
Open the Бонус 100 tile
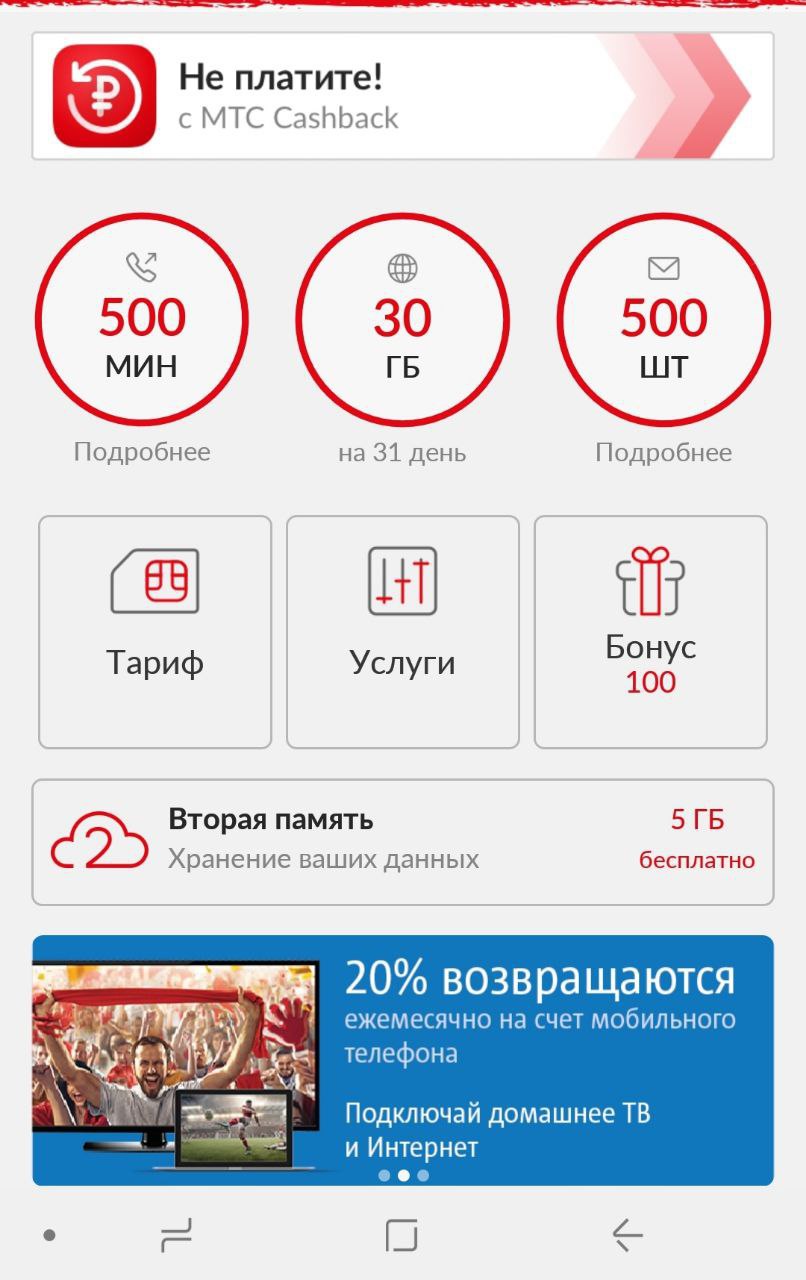coord(650,632)
